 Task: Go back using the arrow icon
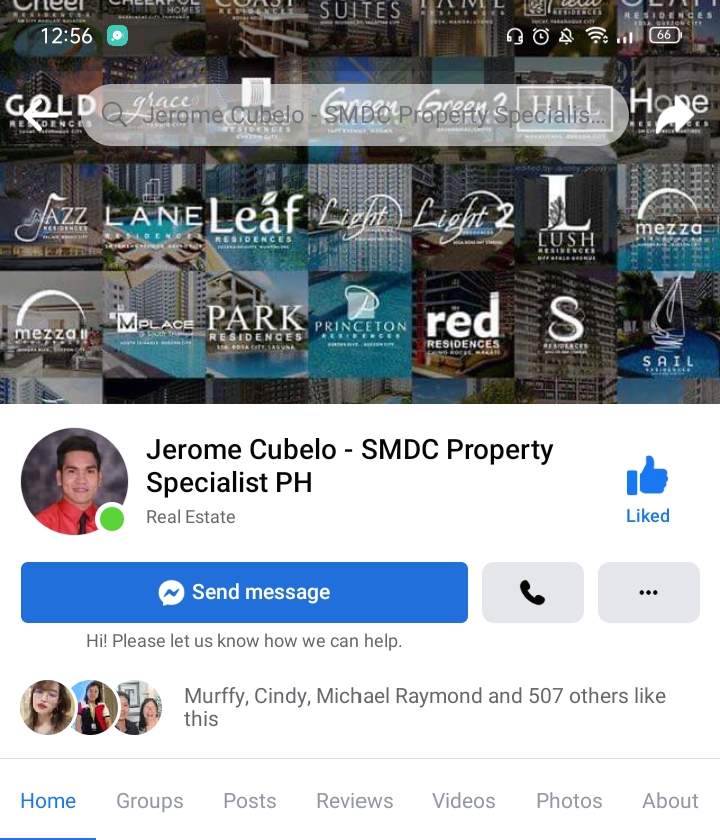pyautogui.click(x=34, y=115)
